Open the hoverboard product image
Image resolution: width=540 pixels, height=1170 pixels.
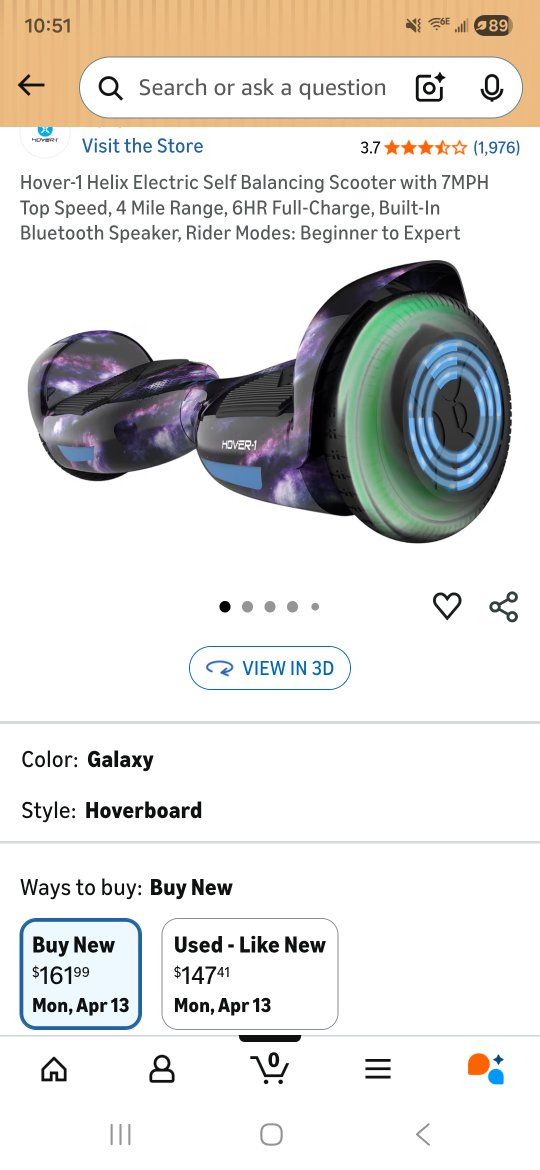[270, 403]
